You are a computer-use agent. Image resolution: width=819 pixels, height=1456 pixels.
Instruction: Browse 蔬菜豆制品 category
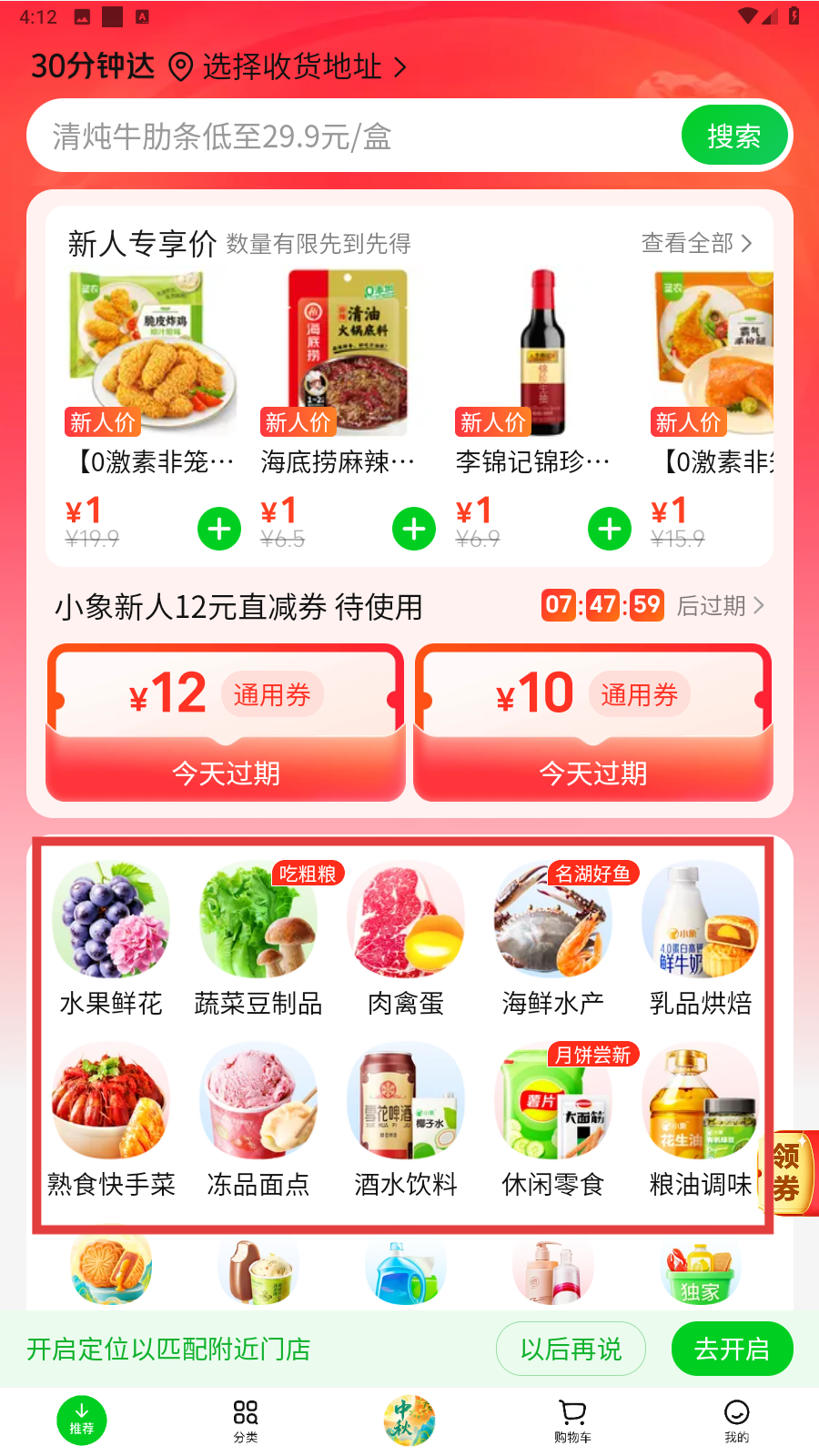(x=258, y=939)
